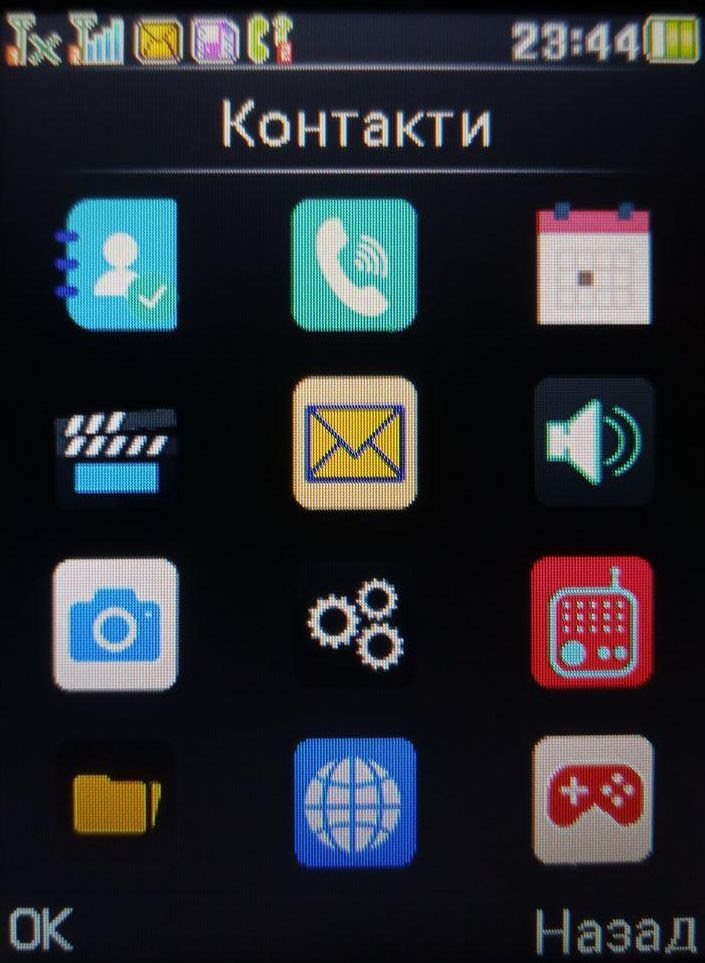
Task: Confirm selection with the OK softkey
Action: click(40, 931)
